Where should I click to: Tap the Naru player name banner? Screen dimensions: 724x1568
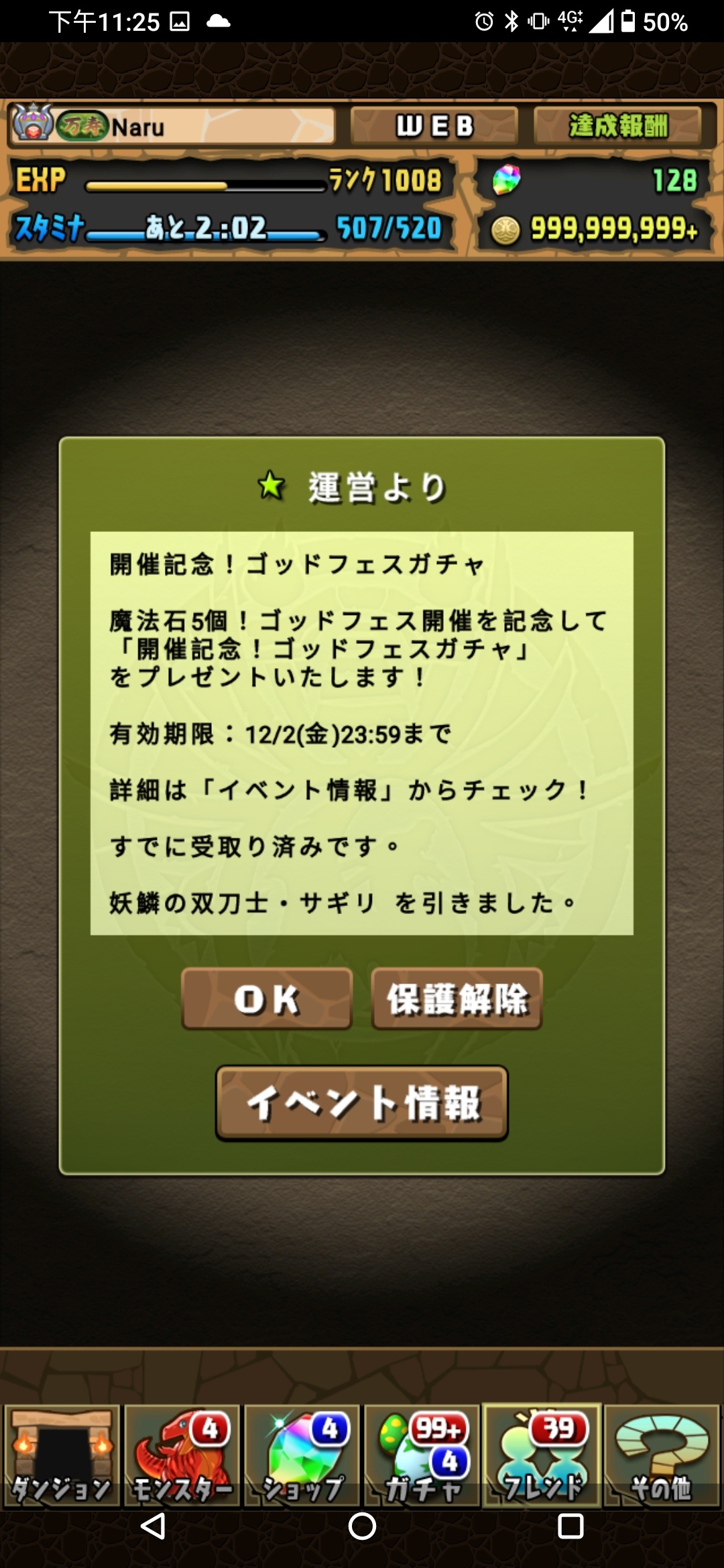(172, 125)
